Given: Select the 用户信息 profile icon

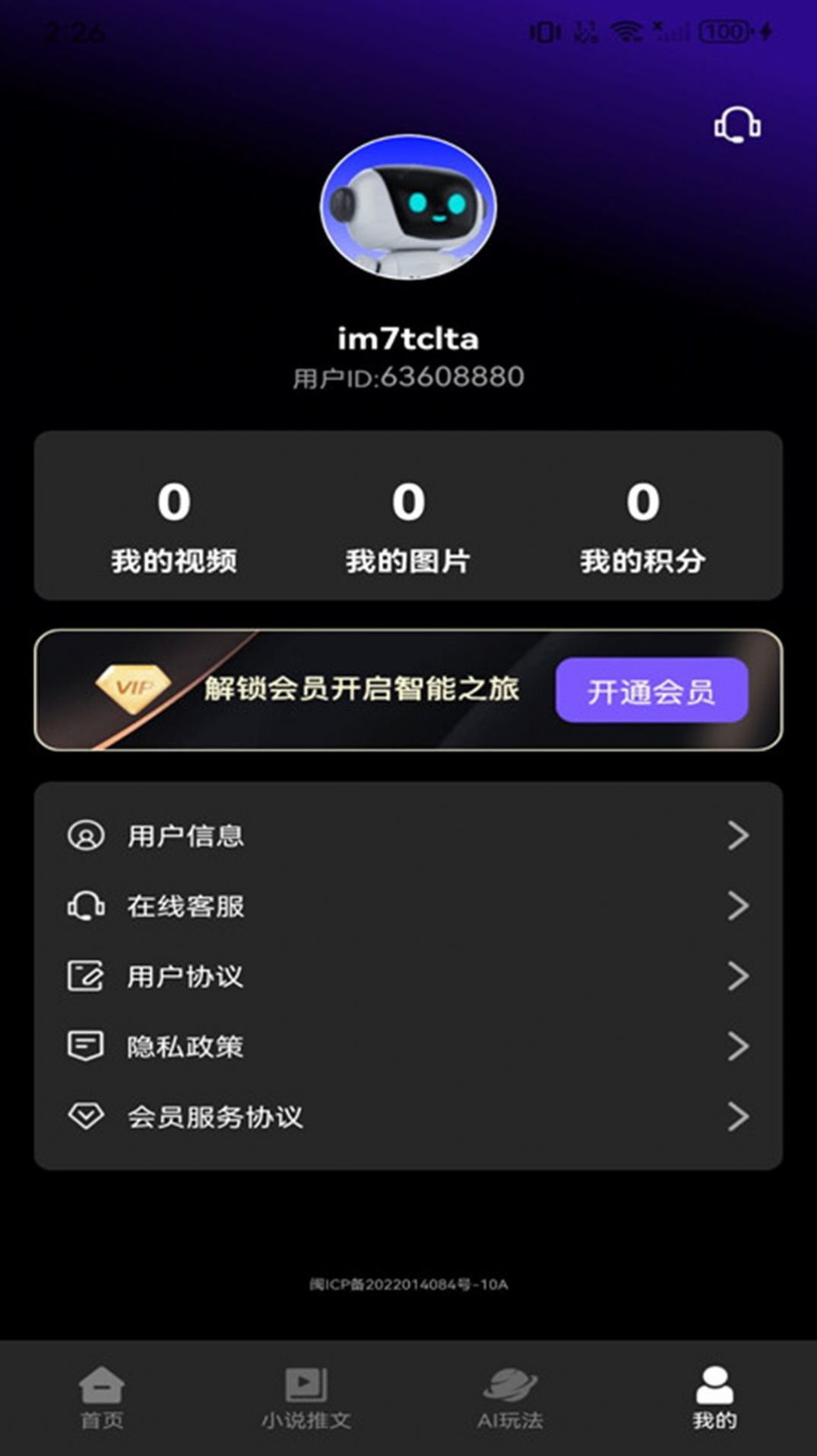Looking at the screenshot, I should [86, 835].
